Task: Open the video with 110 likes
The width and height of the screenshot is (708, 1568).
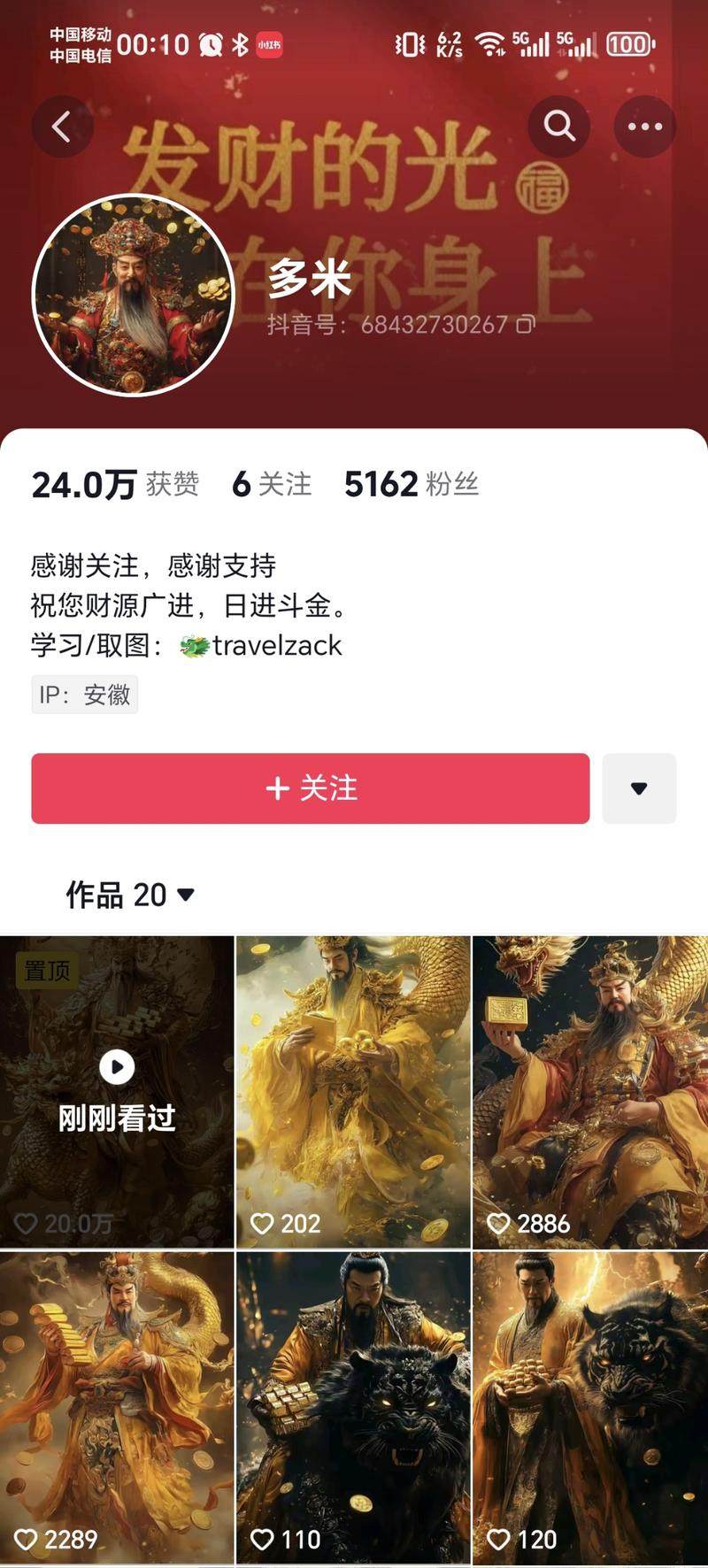Action: click(x=353, y=1407)
